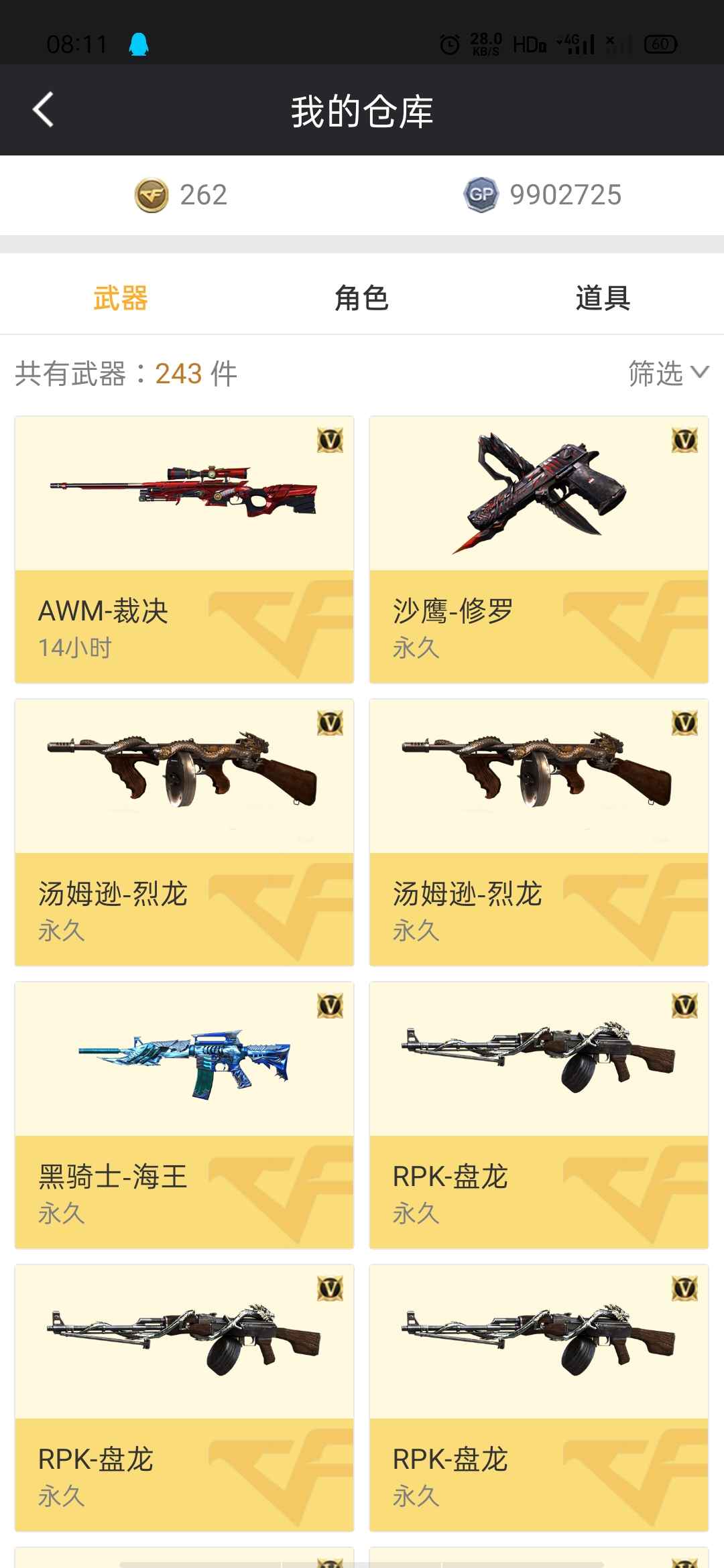Open the AWM-裁决 weapon card
724x1568 pixels.
coord(184,549)
